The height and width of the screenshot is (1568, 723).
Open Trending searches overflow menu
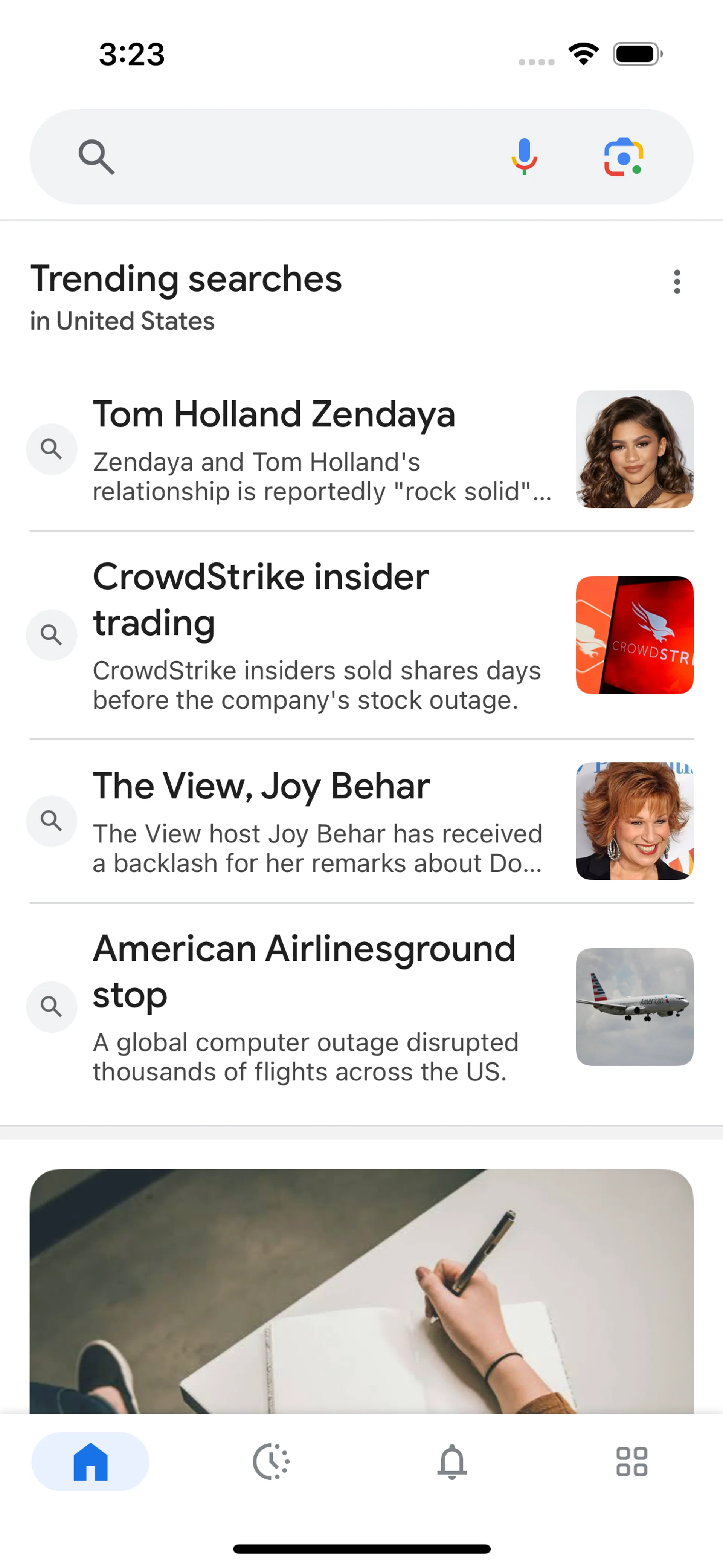[x=677, y=282]
